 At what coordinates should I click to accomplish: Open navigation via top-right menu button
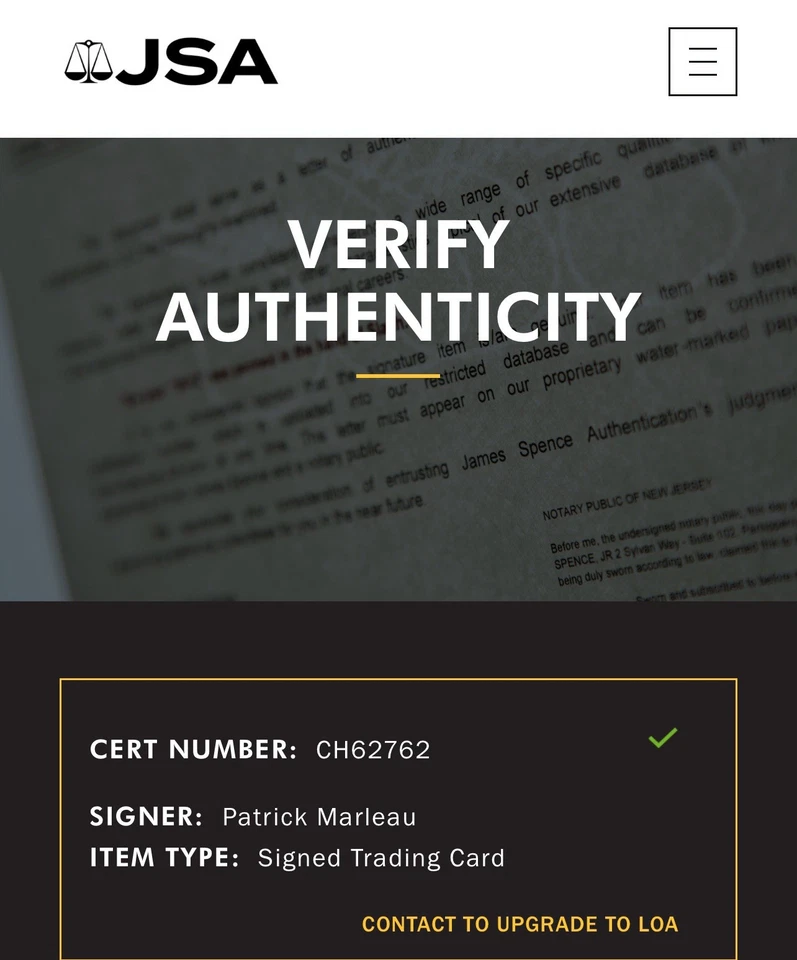[x=702, y=61]
